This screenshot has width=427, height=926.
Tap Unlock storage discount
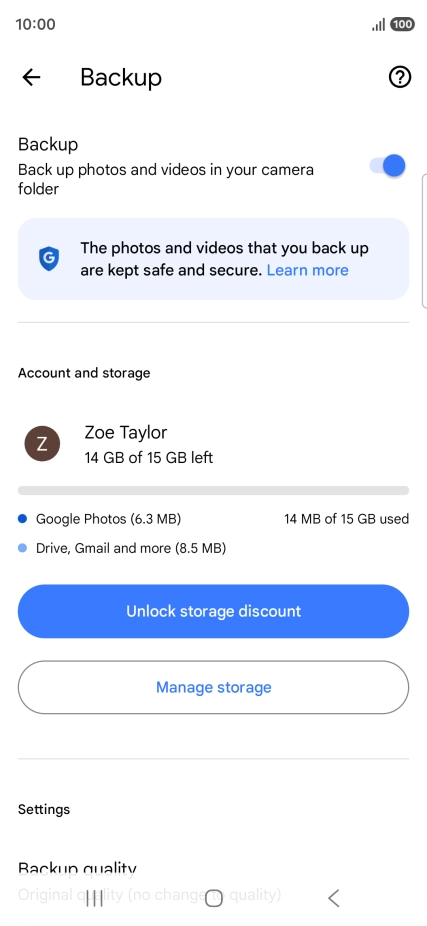coord(213,611)
